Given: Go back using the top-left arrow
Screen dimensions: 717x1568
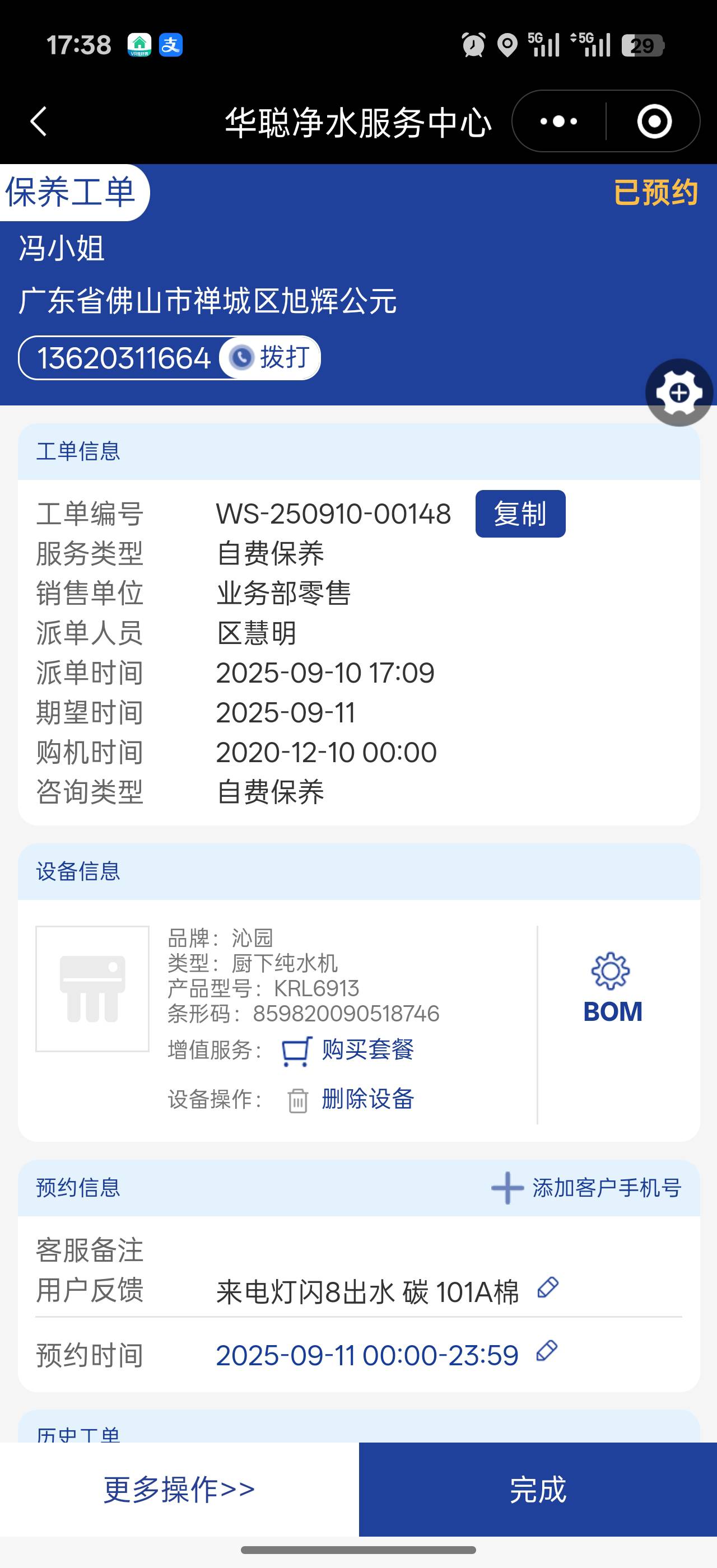Looking at the screenshot, I should [x=39, y=121].
